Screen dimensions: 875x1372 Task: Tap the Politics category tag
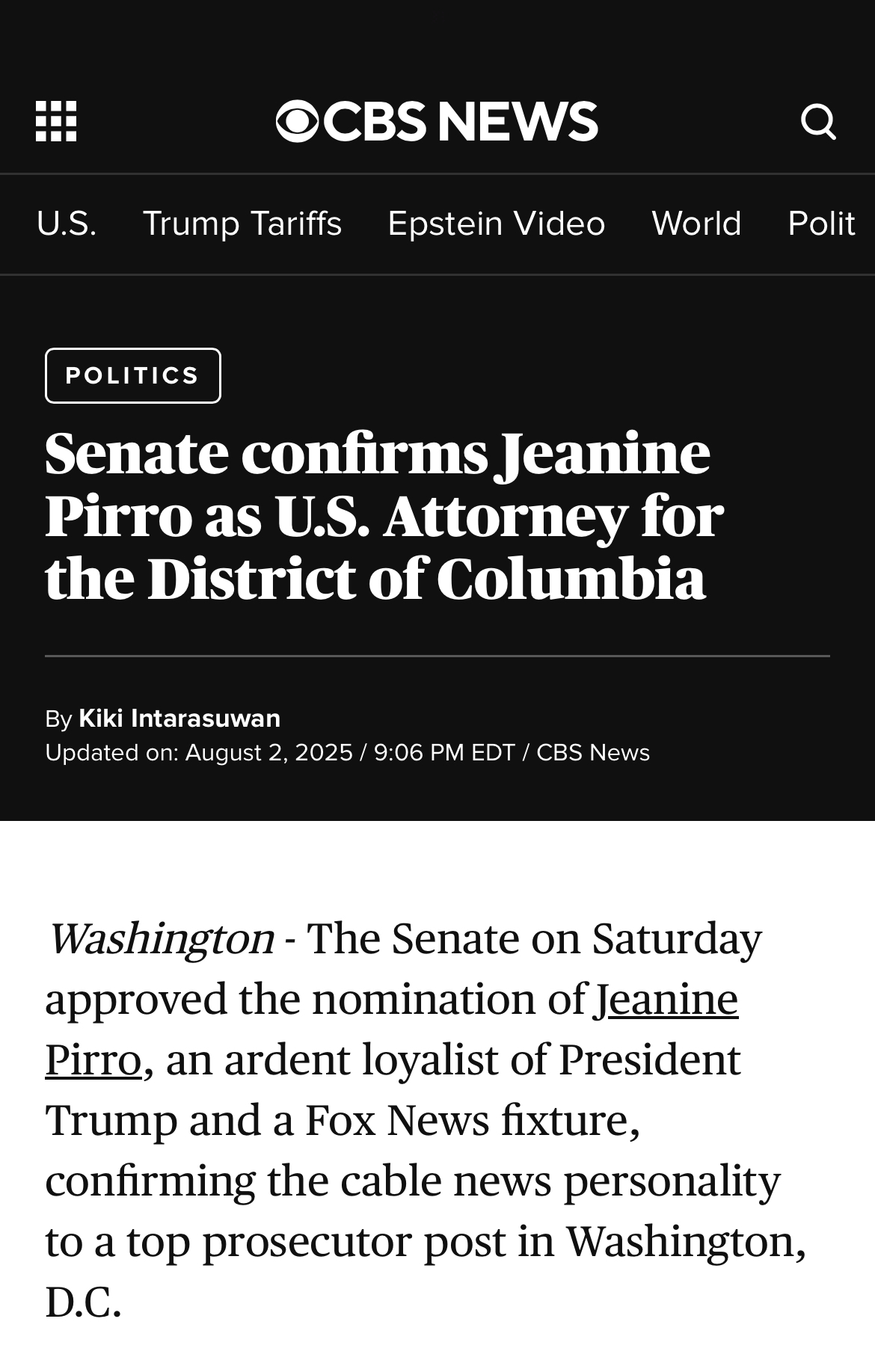point(133,375)
